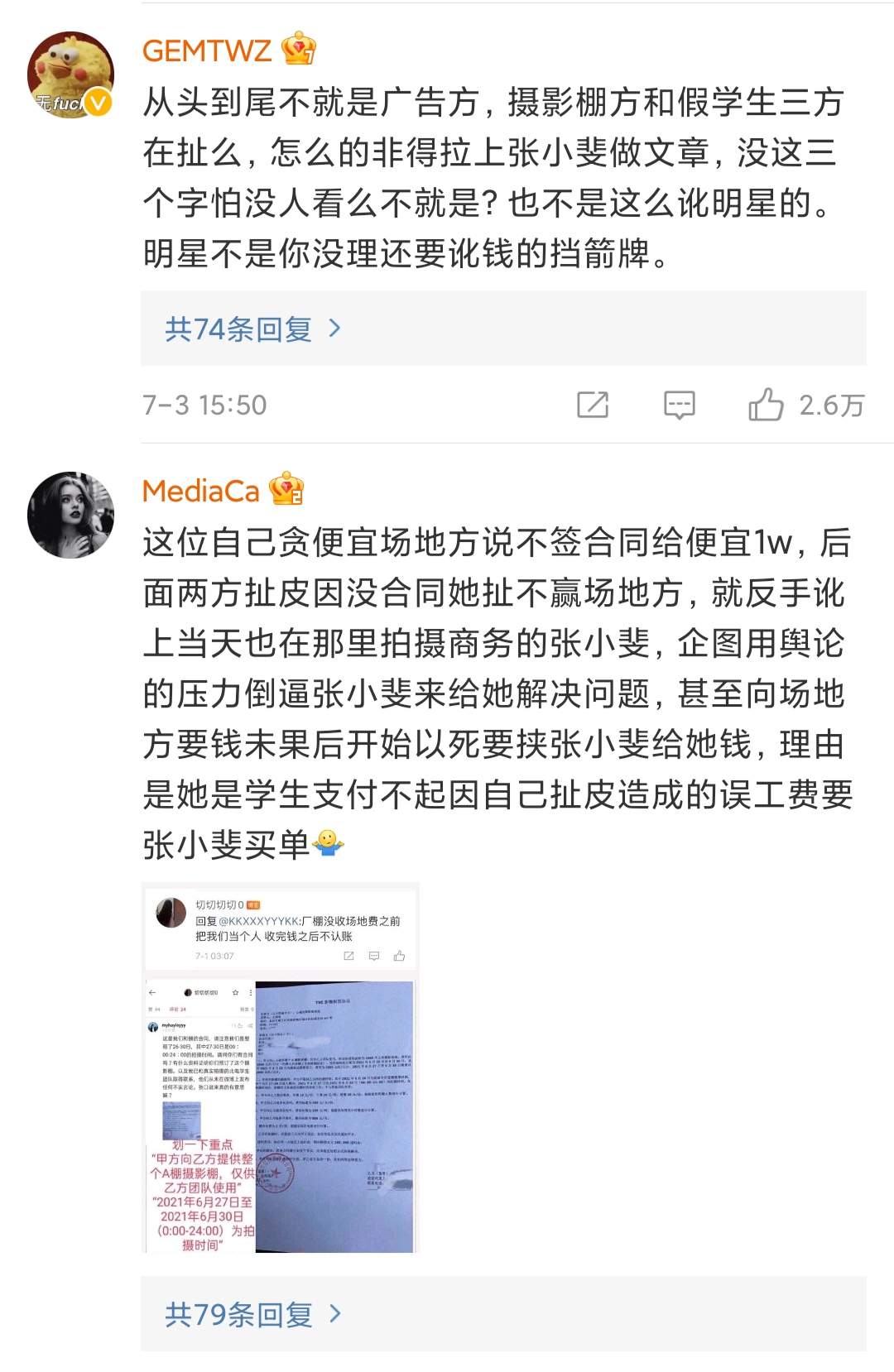Open MediaCa's profile avatar
Screen dimensions: 894x1372
click(x=70, y=515)
